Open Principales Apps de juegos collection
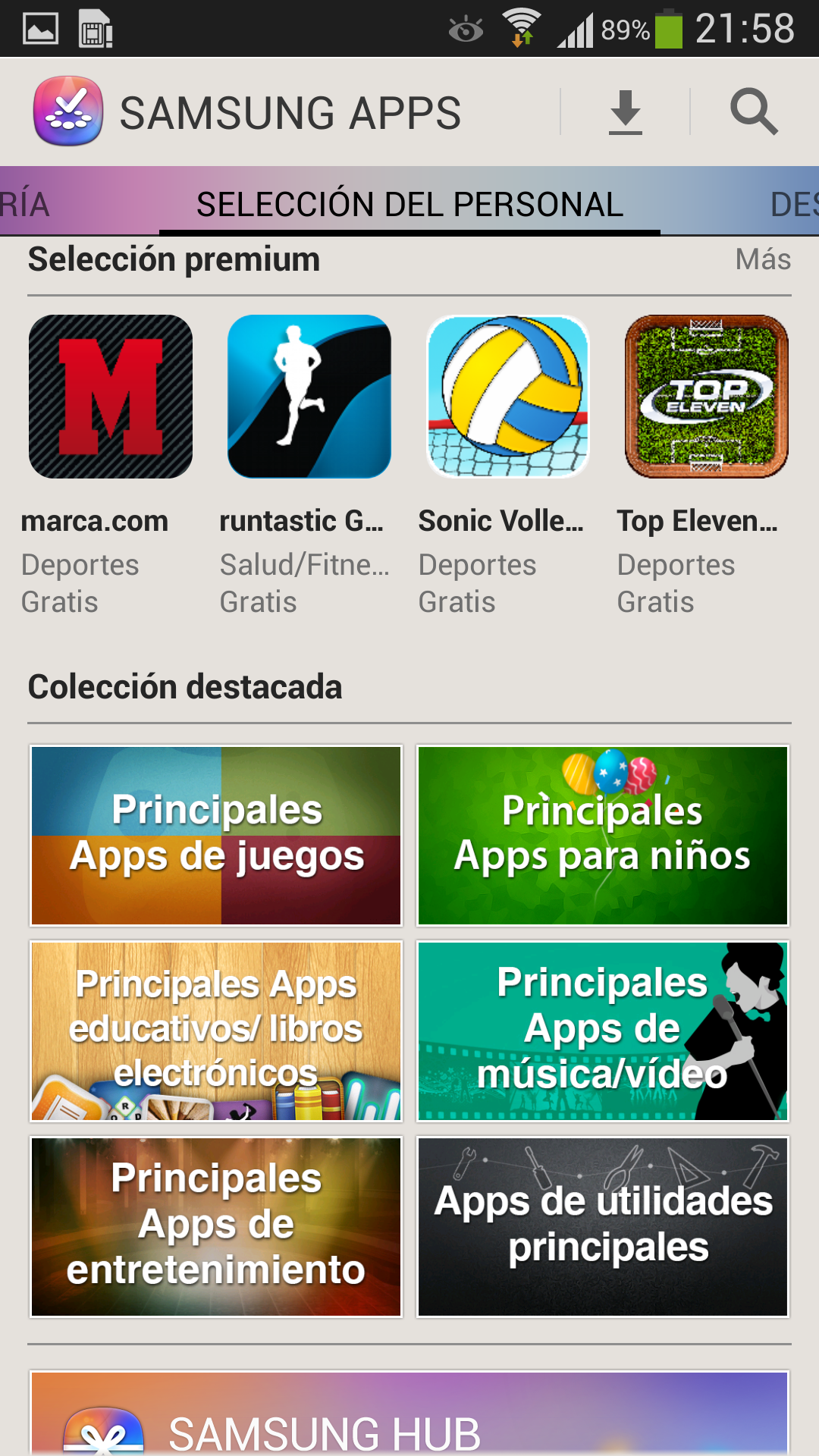Image resolution: width=819 pixels, height=1456 pixels. [x=216, y=836]
